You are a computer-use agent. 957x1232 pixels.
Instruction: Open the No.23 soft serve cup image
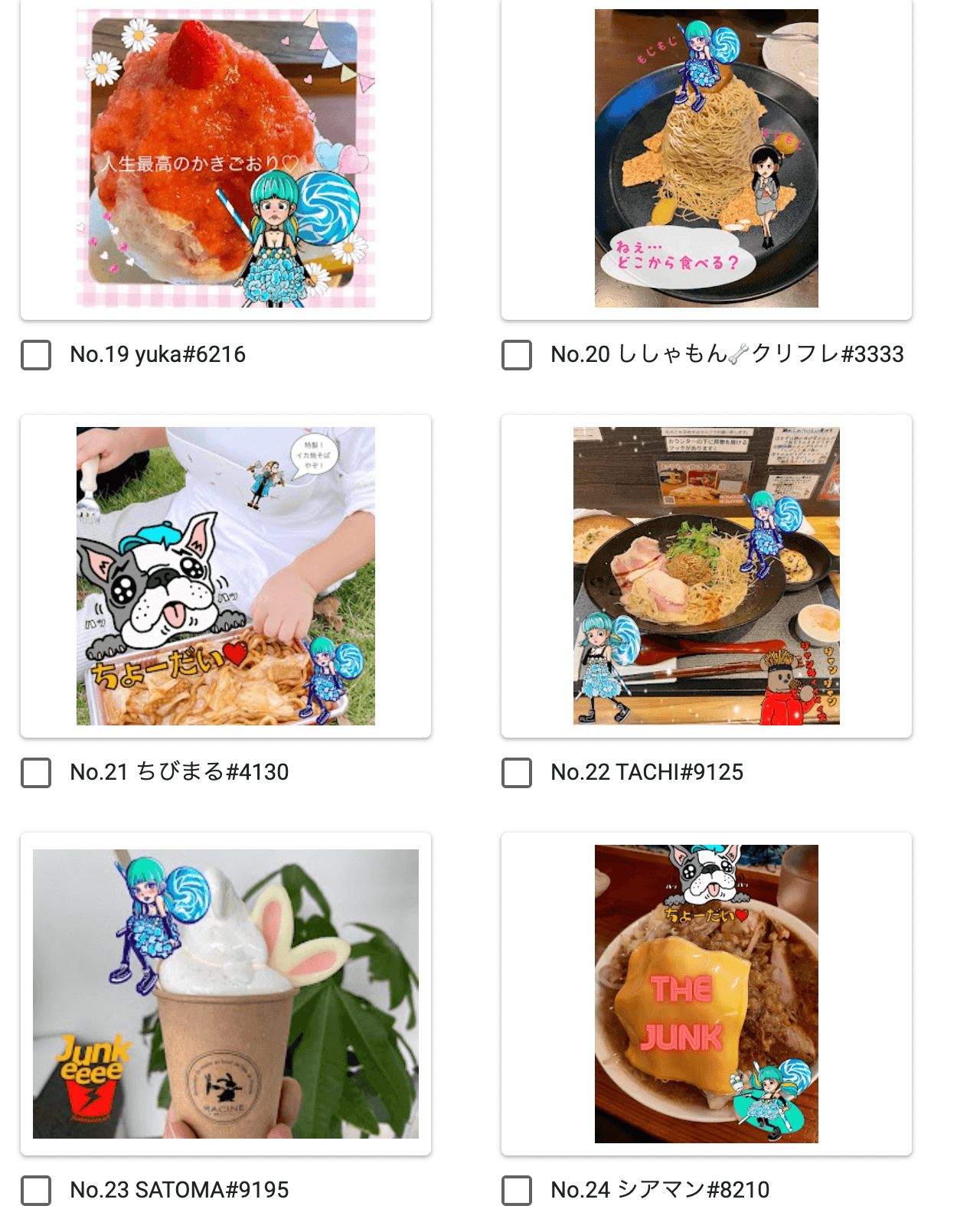point(226,994)
